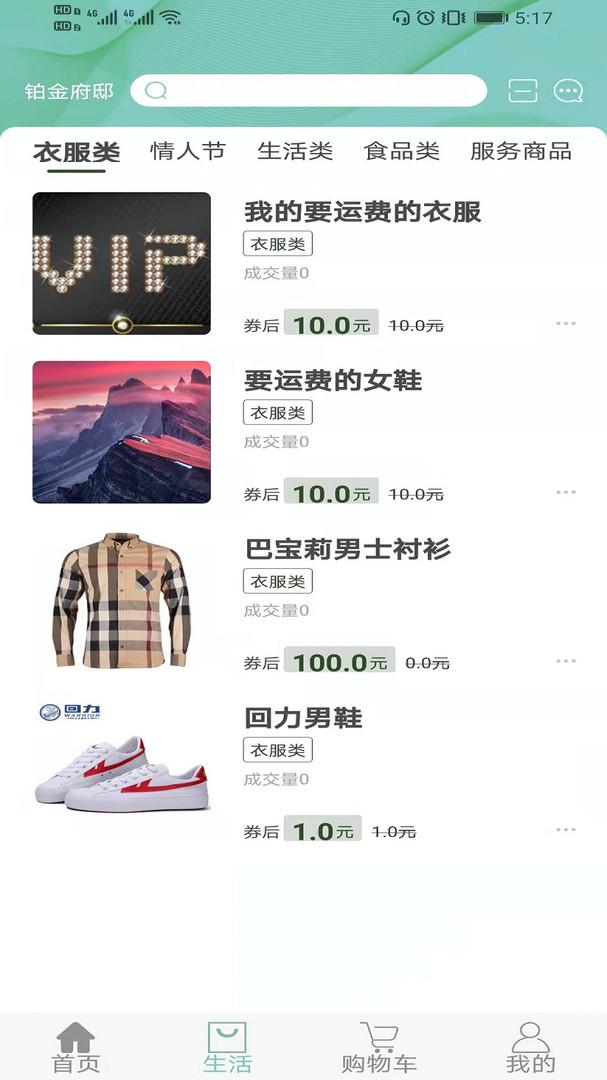607x1080 pixels.
Task: Show more options for 回力男鞋
Action: [x=566, y=830]
